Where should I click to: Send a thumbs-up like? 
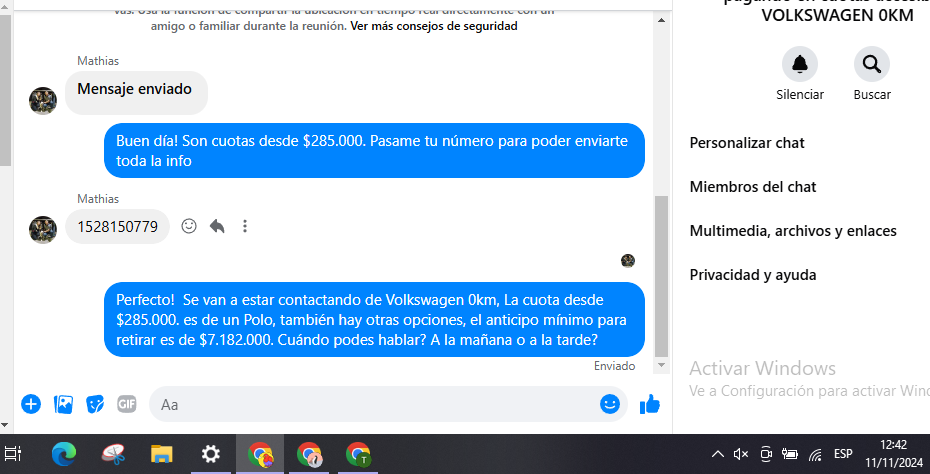click(x=650, y=404)
